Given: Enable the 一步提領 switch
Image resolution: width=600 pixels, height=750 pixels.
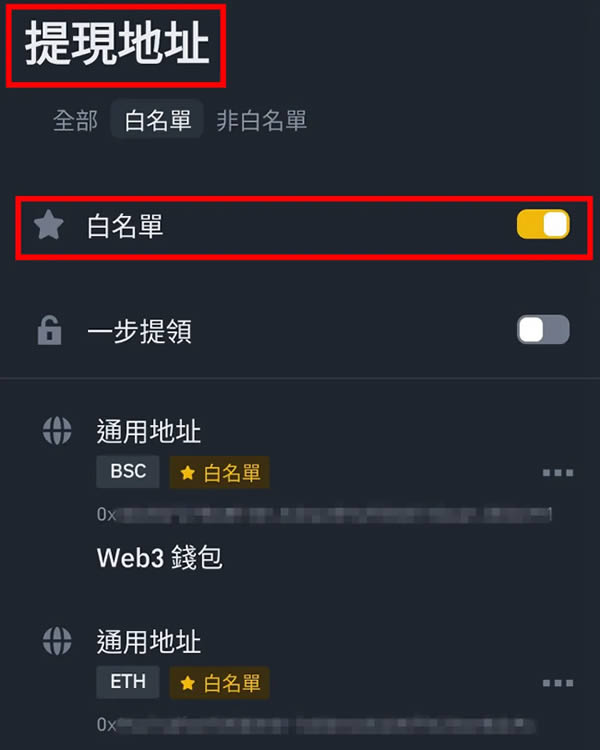Looking at the screenshot, I should 543,330.
